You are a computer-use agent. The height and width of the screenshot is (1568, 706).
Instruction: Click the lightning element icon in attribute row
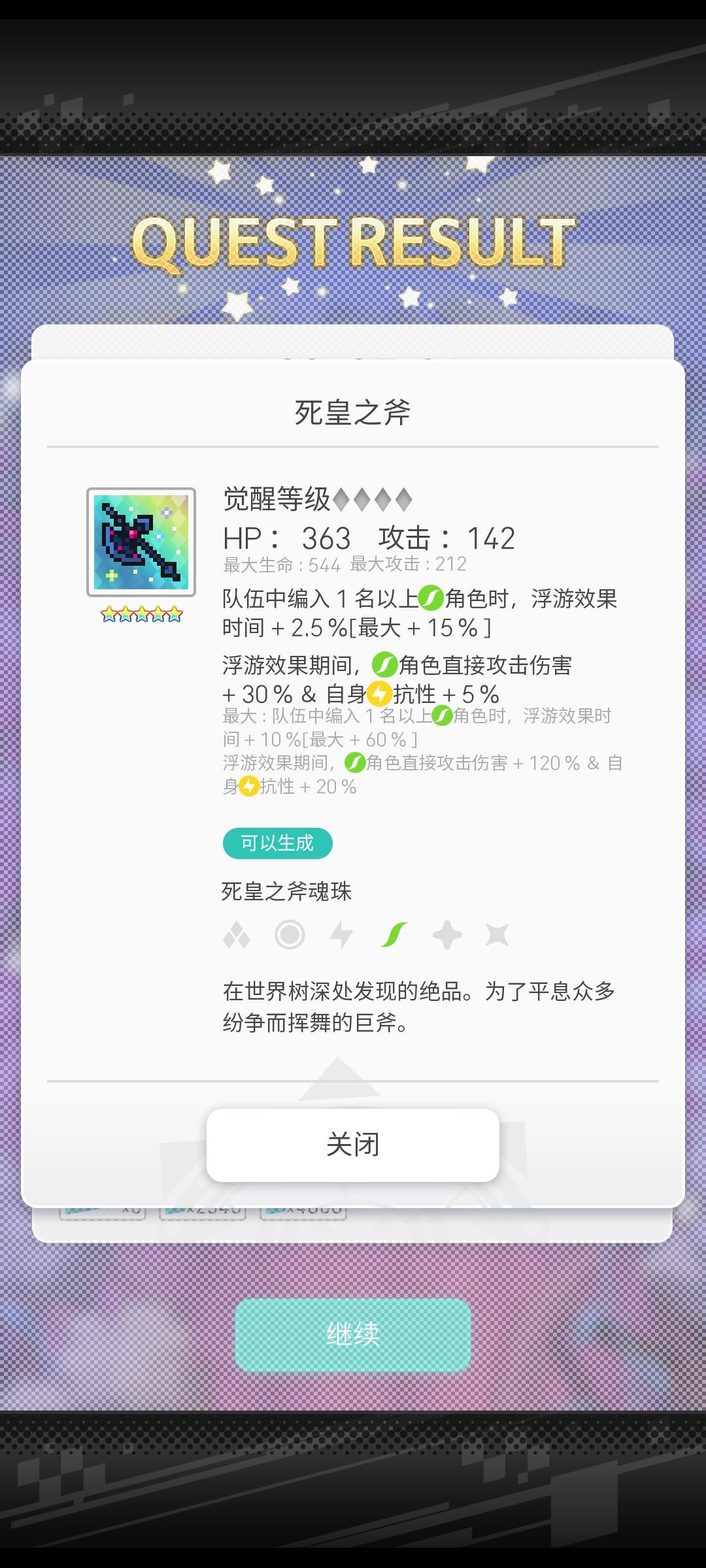342,934
